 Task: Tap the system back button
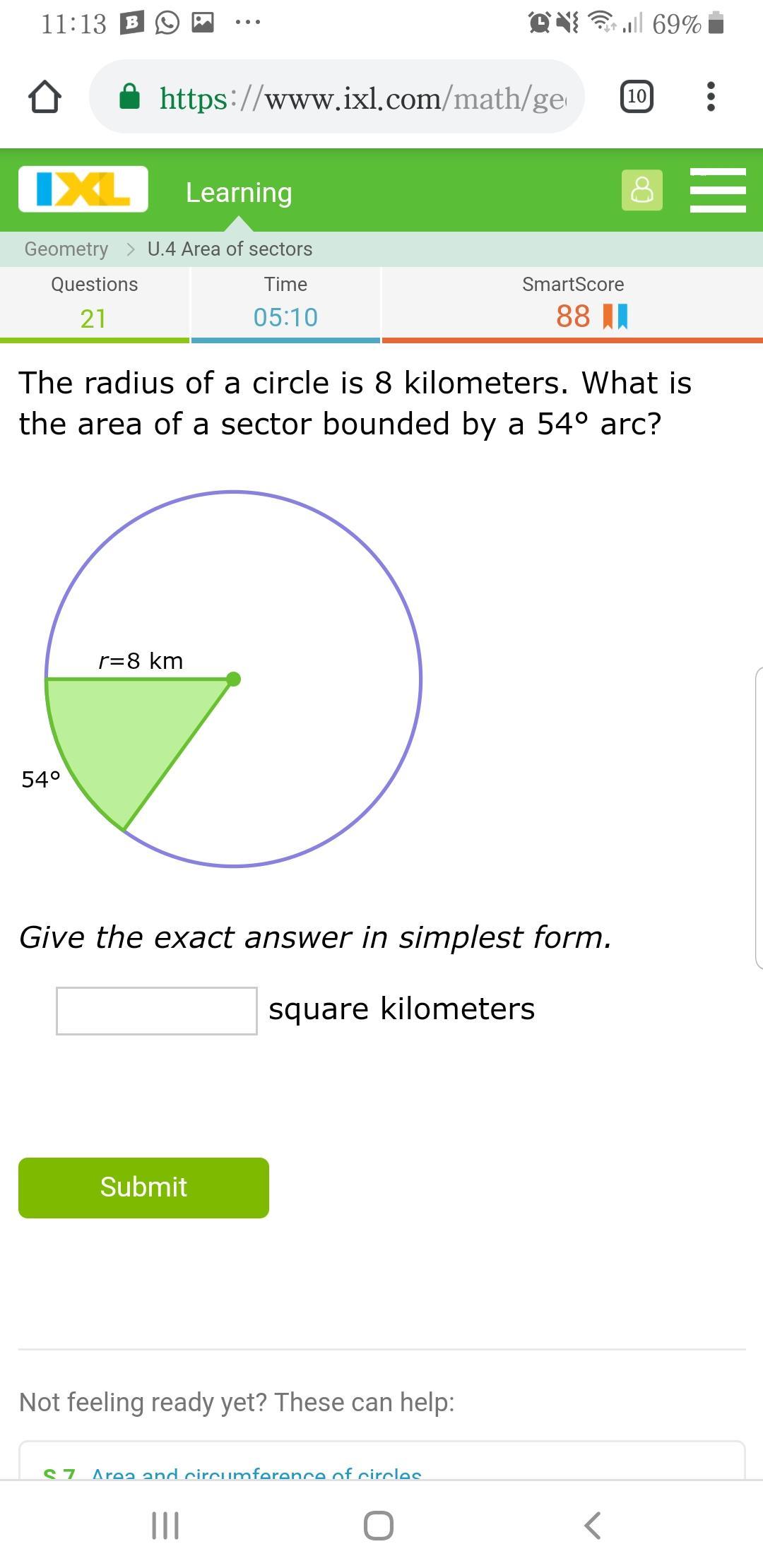click(x=593, y=1526)
